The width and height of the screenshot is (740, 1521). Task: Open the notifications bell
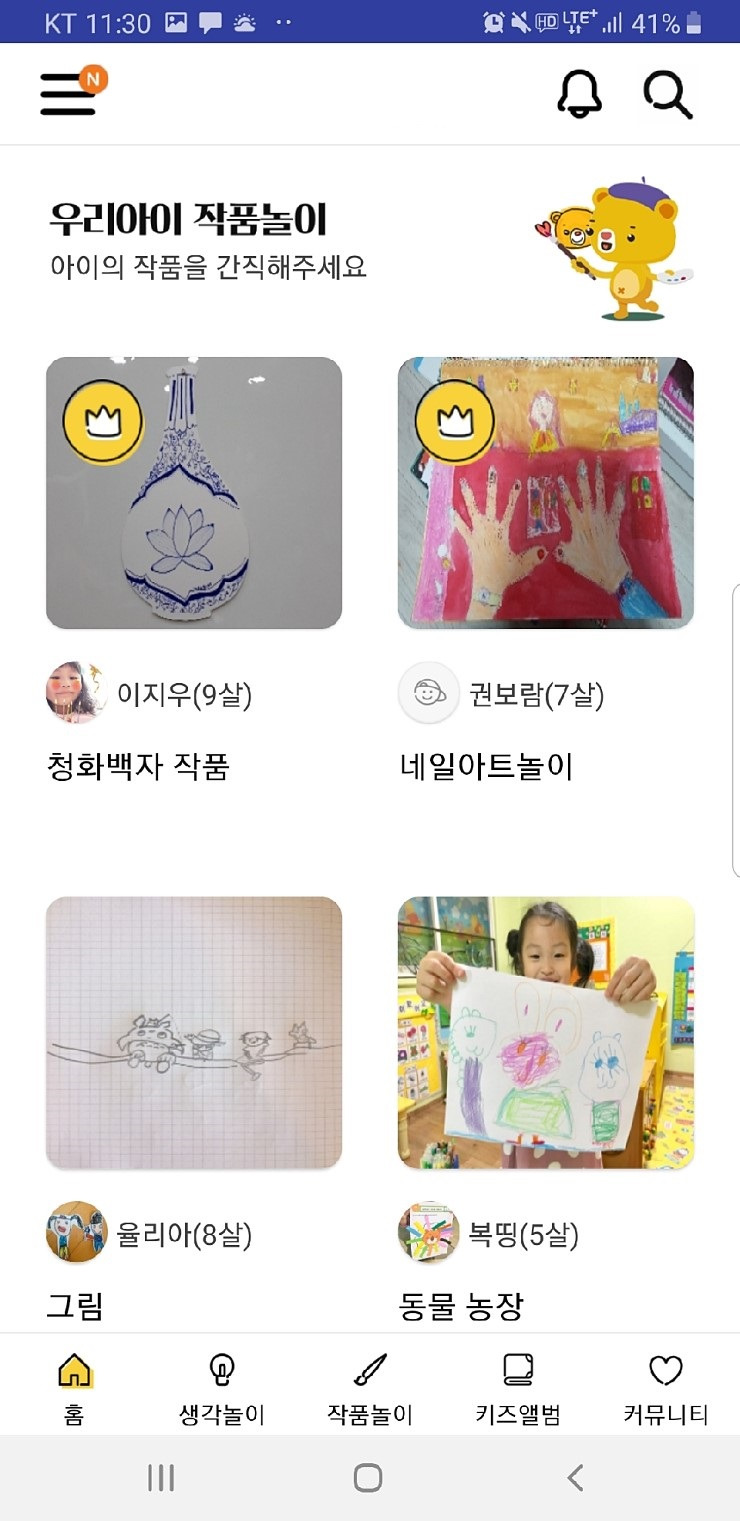(x=579, y=95)
